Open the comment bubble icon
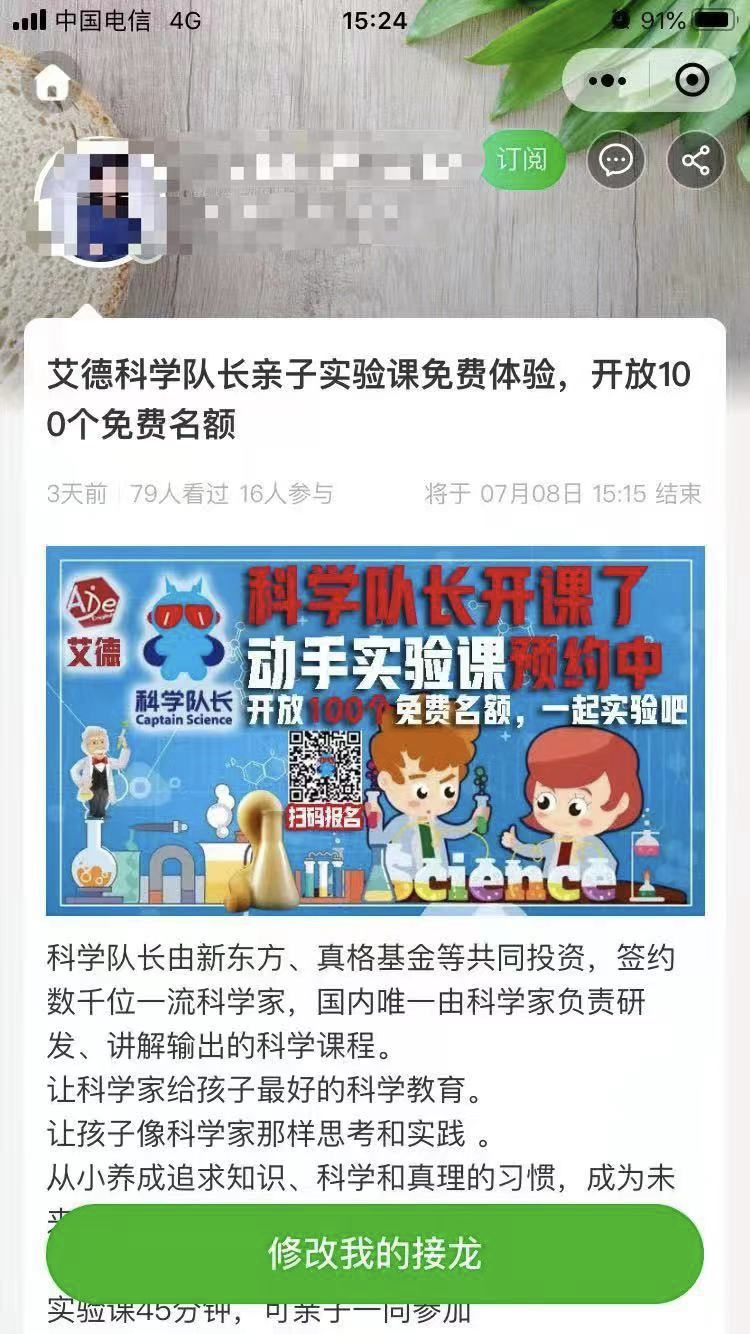Screen dimensions: 750x1334 pyautogui.click(x=615, y=160)
